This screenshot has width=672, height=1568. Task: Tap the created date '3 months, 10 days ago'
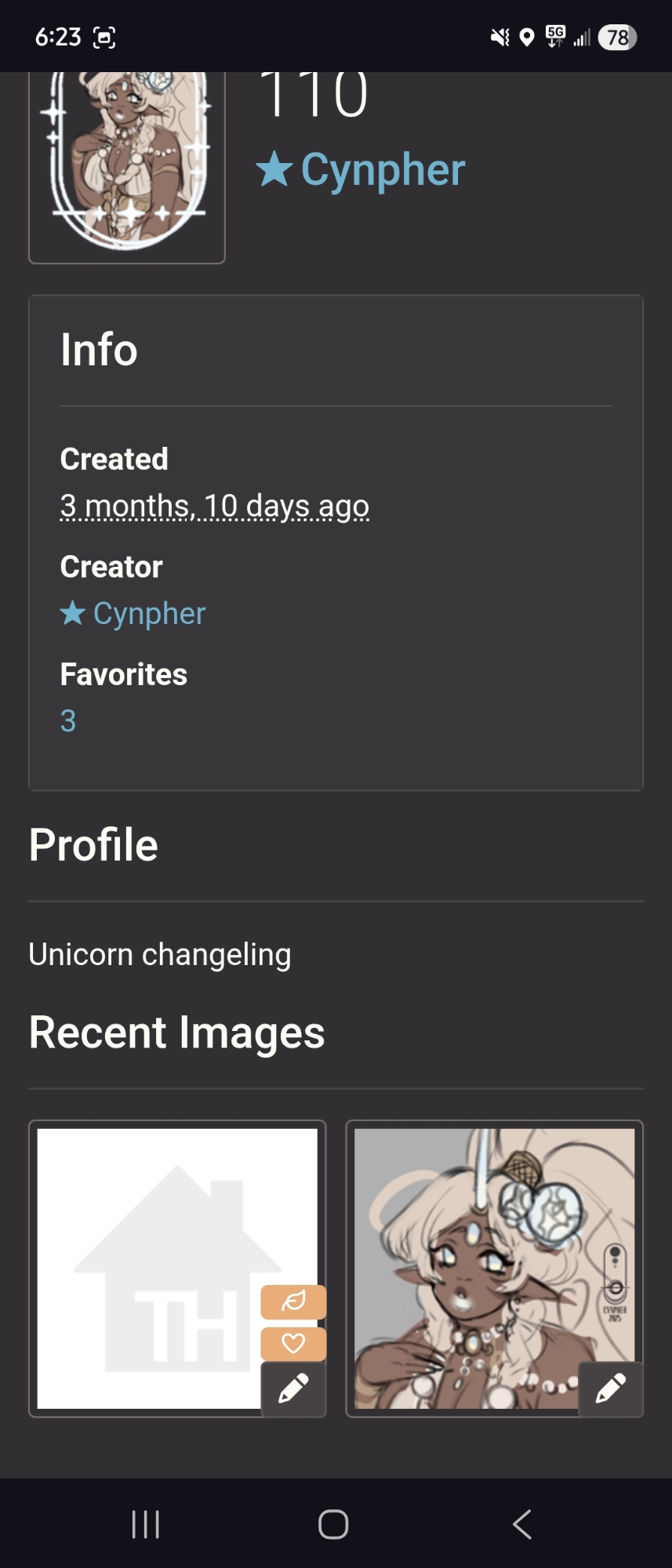(214, 506)
